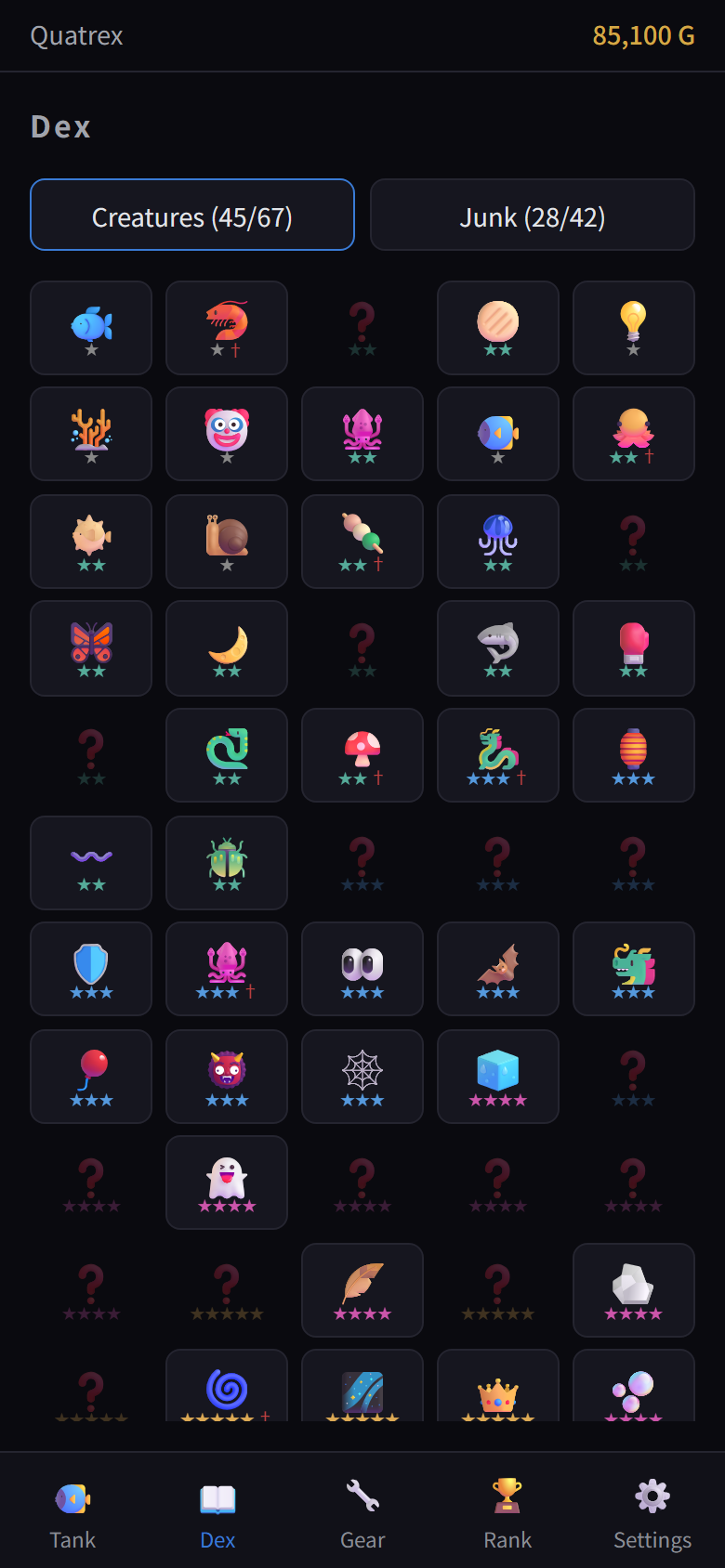Open the clown face creature entry
This screenshot has width=725, height=1568.
click(227, 434)
